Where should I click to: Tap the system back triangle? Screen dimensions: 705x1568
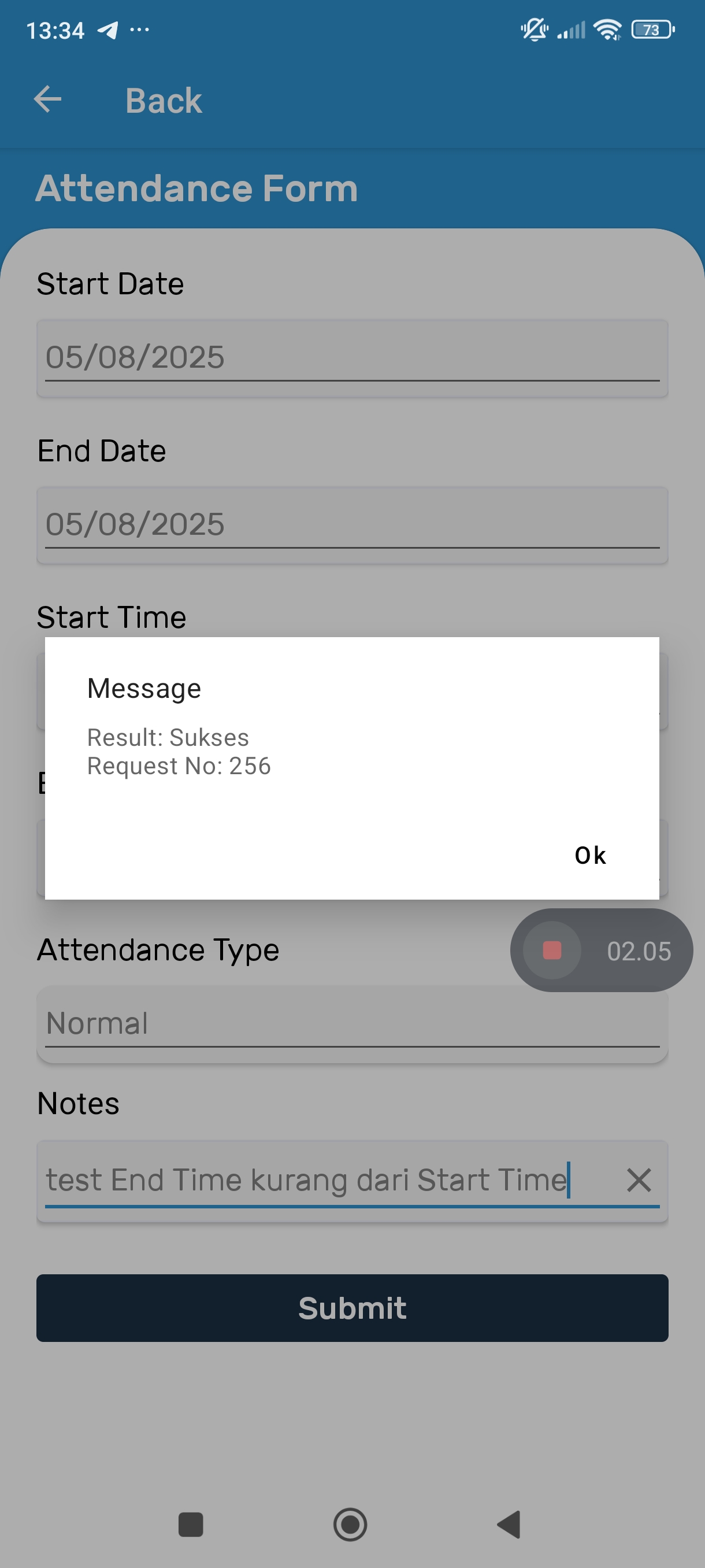pyautogui.click(x=509, y=1524)
